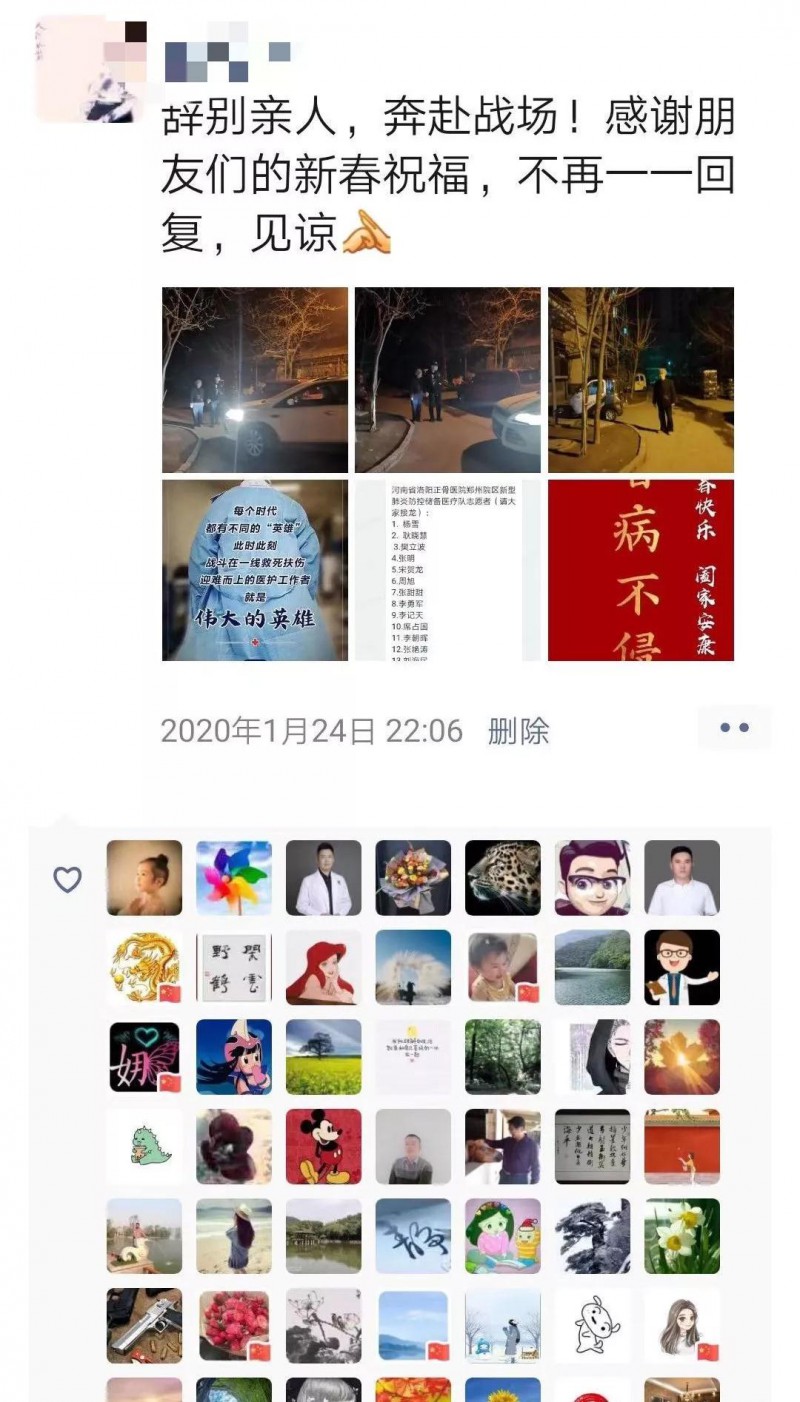Viewport: 800px width, 1402px height.
Task: Open profile of liker with white daffodil avatar
Action: [682, 1236]
